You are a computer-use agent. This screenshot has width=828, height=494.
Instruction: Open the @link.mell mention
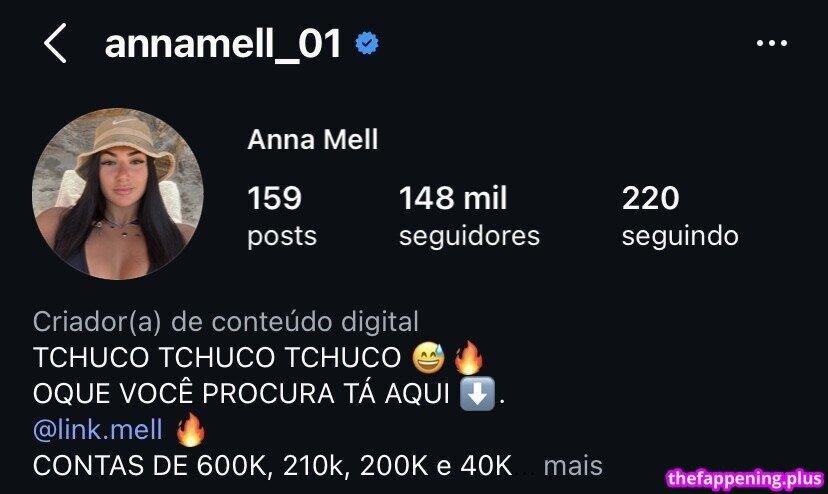click(x=98, y=430)
